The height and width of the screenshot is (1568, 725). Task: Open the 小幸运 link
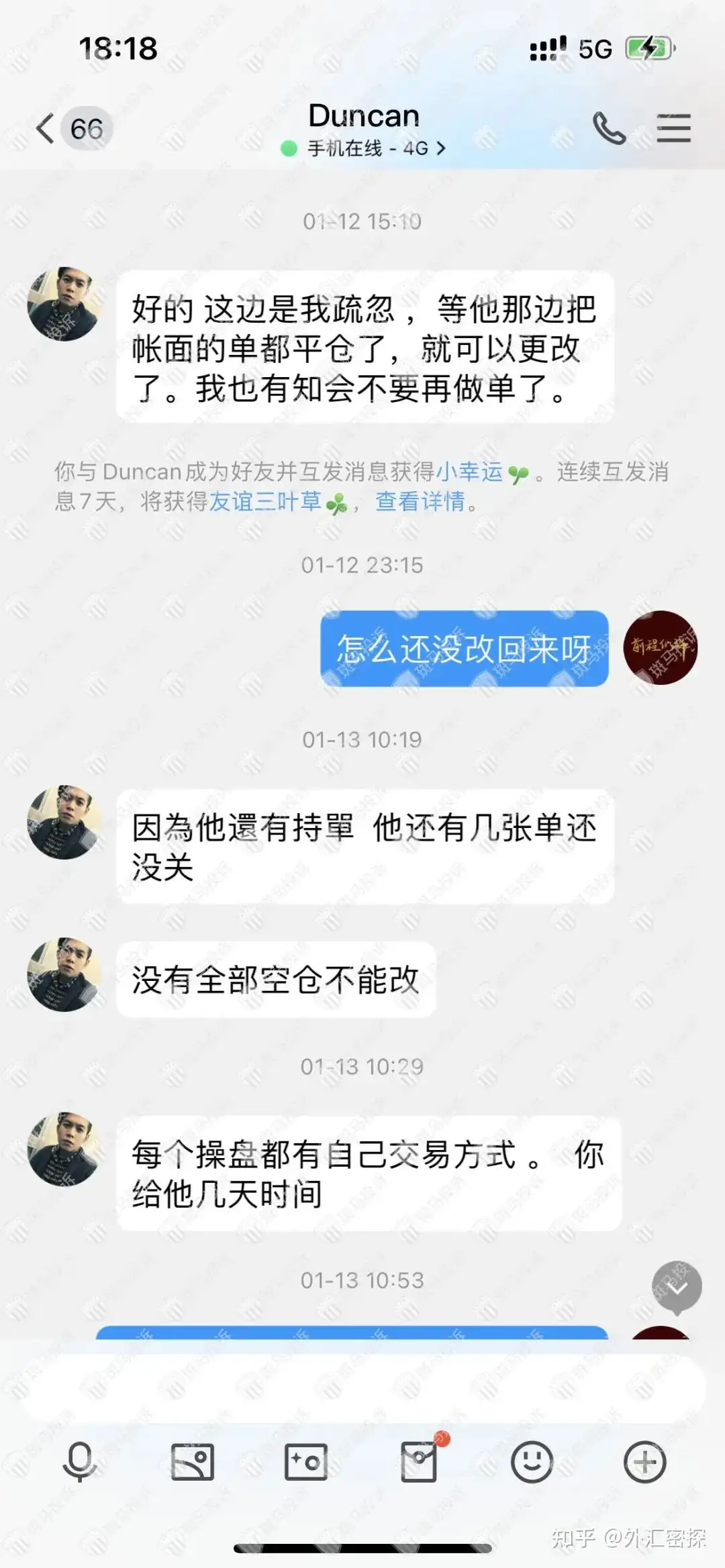470,472
